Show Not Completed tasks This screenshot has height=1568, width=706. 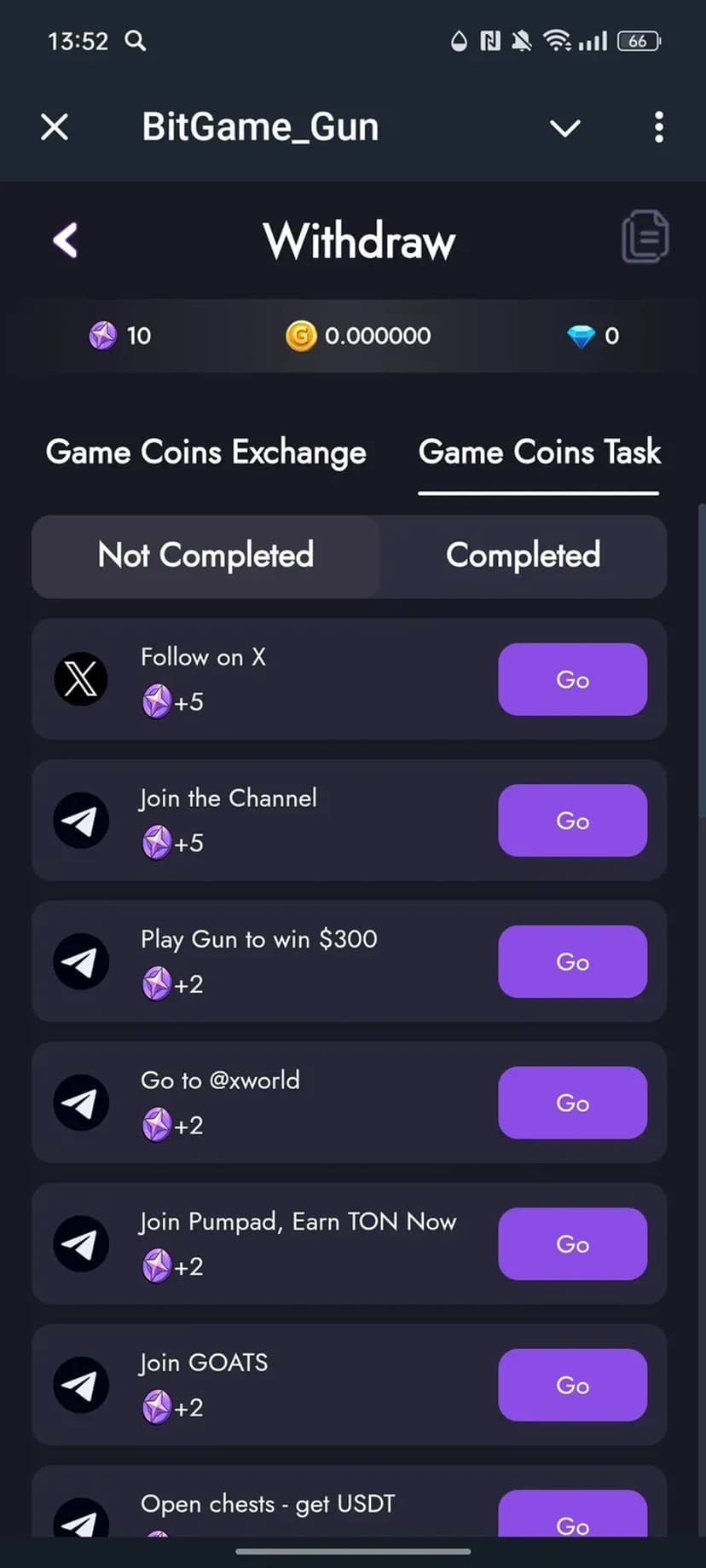coord(205,556)
